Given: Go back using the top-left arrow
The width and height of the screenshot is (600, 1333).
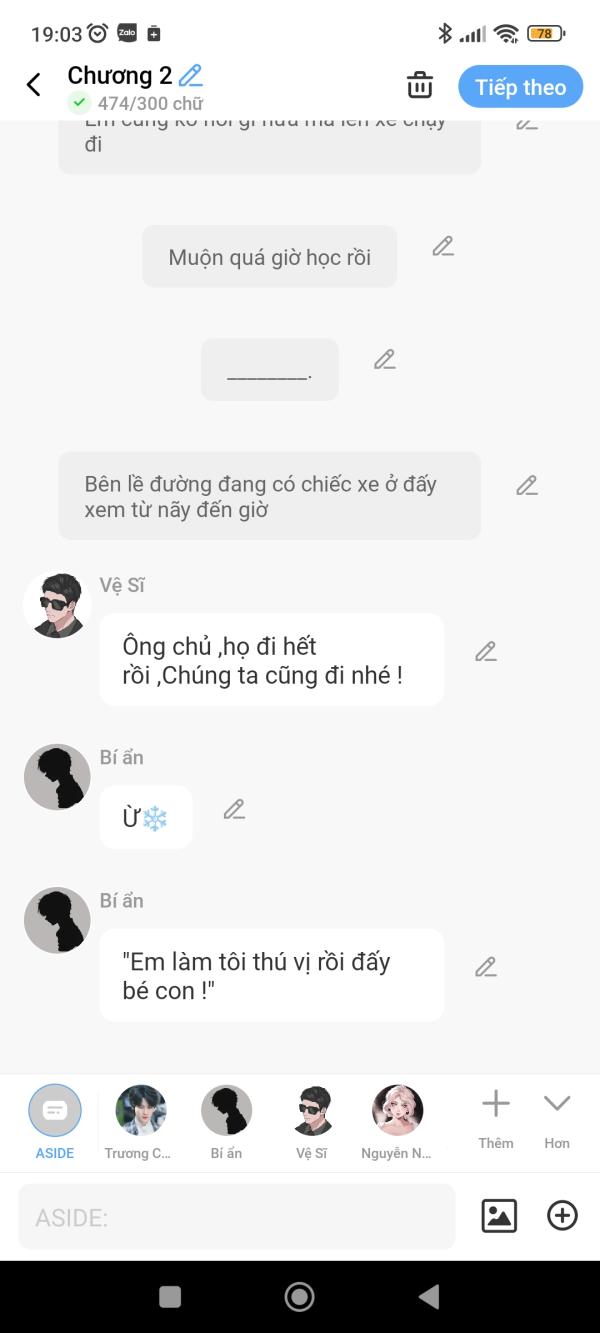Looking at the screenshot, I should [34, 85].
